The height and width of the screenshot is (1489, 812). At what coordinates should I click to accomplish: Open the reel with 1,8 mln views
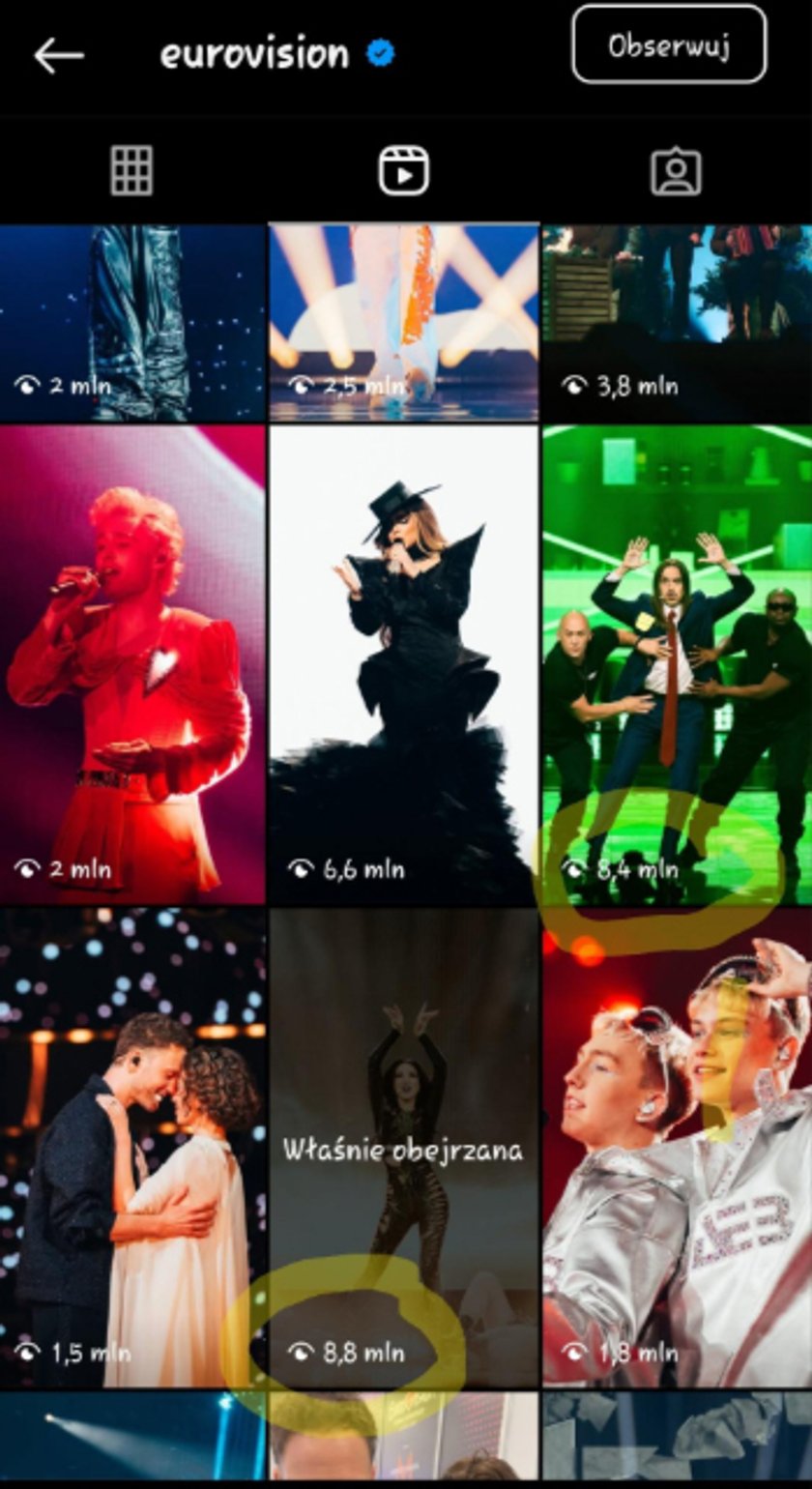(x=677, y=1148)
